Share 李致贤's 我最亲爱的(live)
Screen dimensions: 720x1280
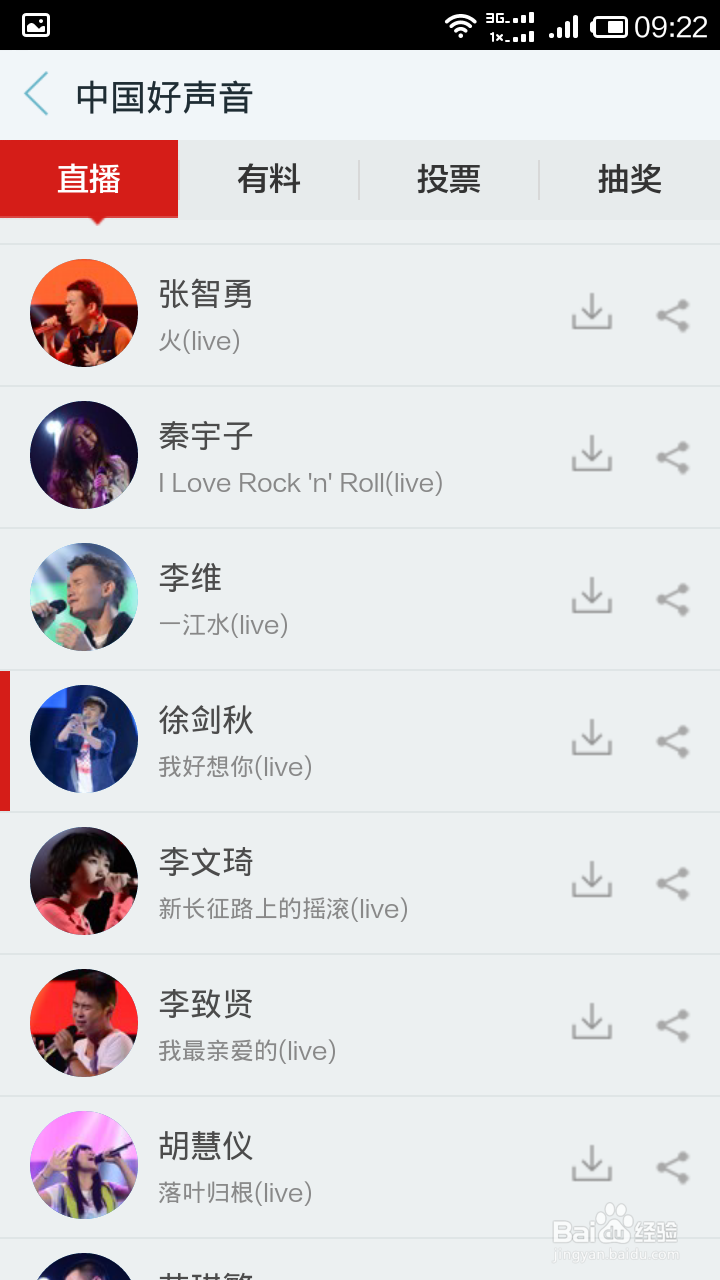673,1025
